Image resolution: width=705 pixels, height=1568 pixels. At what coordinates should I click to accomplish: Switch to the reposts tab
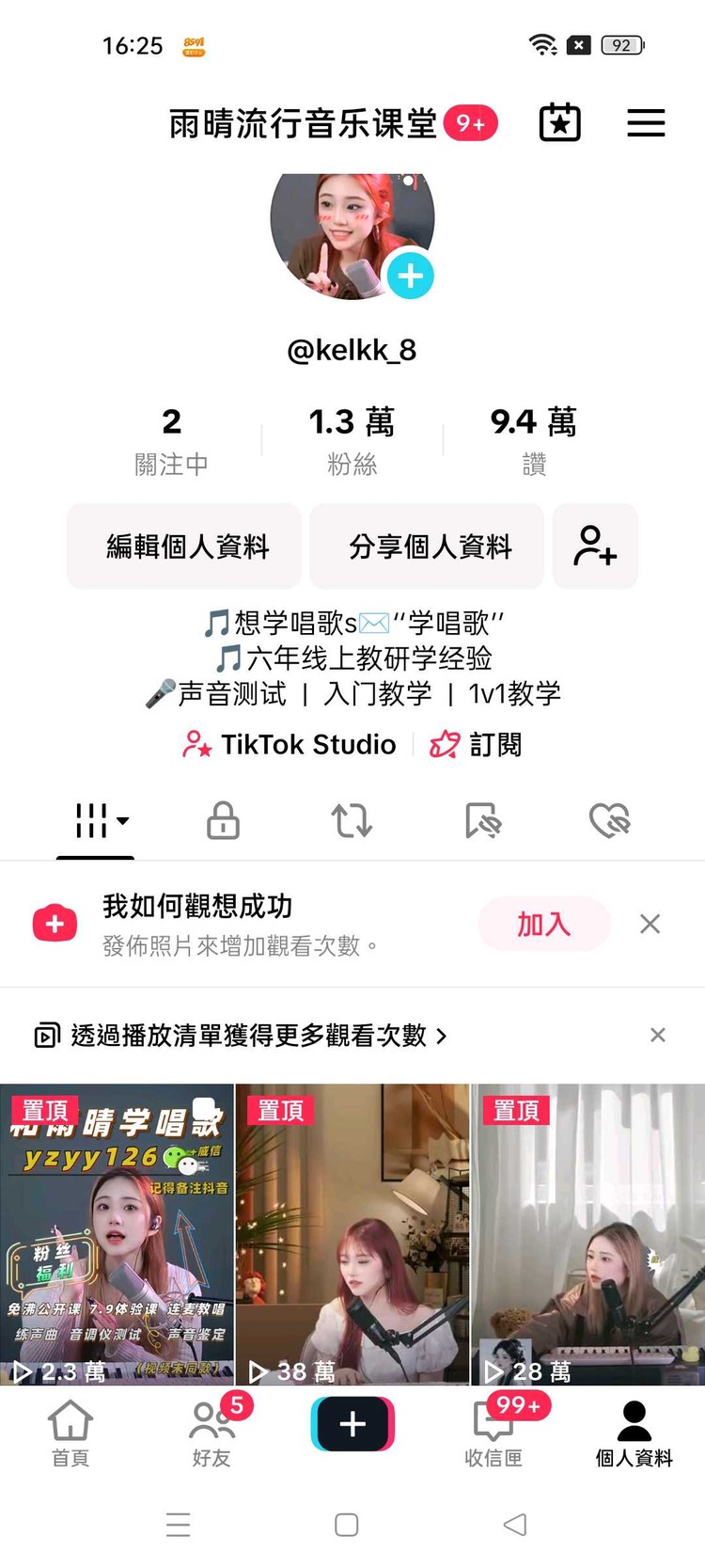[352, 820]
